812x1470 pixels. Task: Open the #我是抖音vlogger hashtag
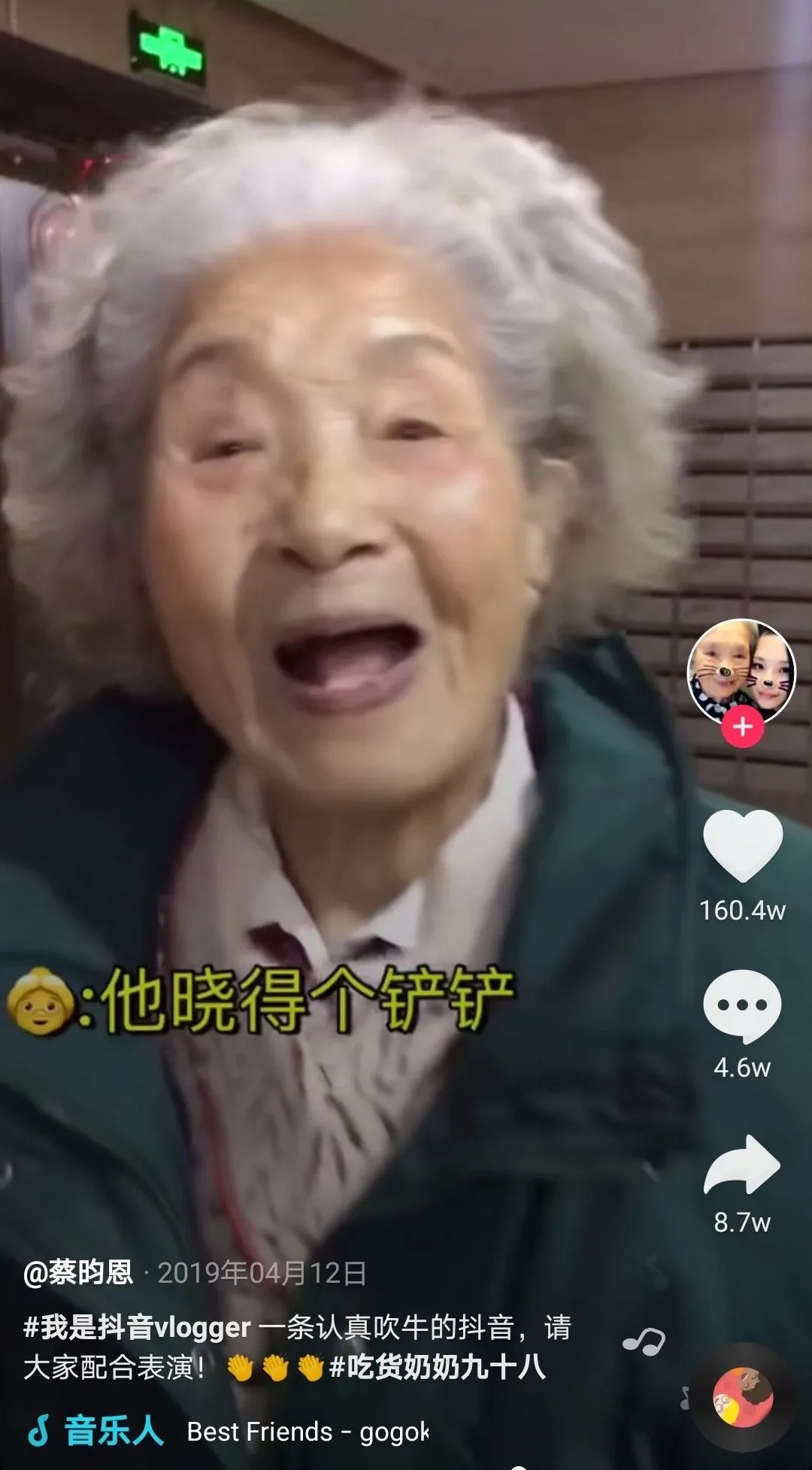click(137, 1327)
